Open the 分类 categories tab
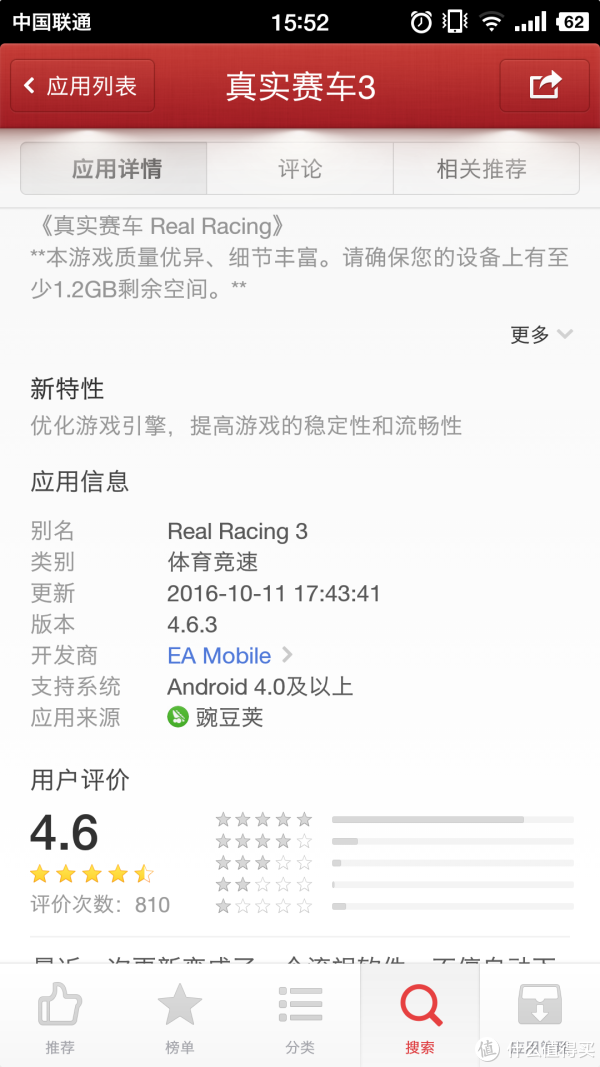The width and height of the screenshot is (600, 1067). tap(300, 1016)
